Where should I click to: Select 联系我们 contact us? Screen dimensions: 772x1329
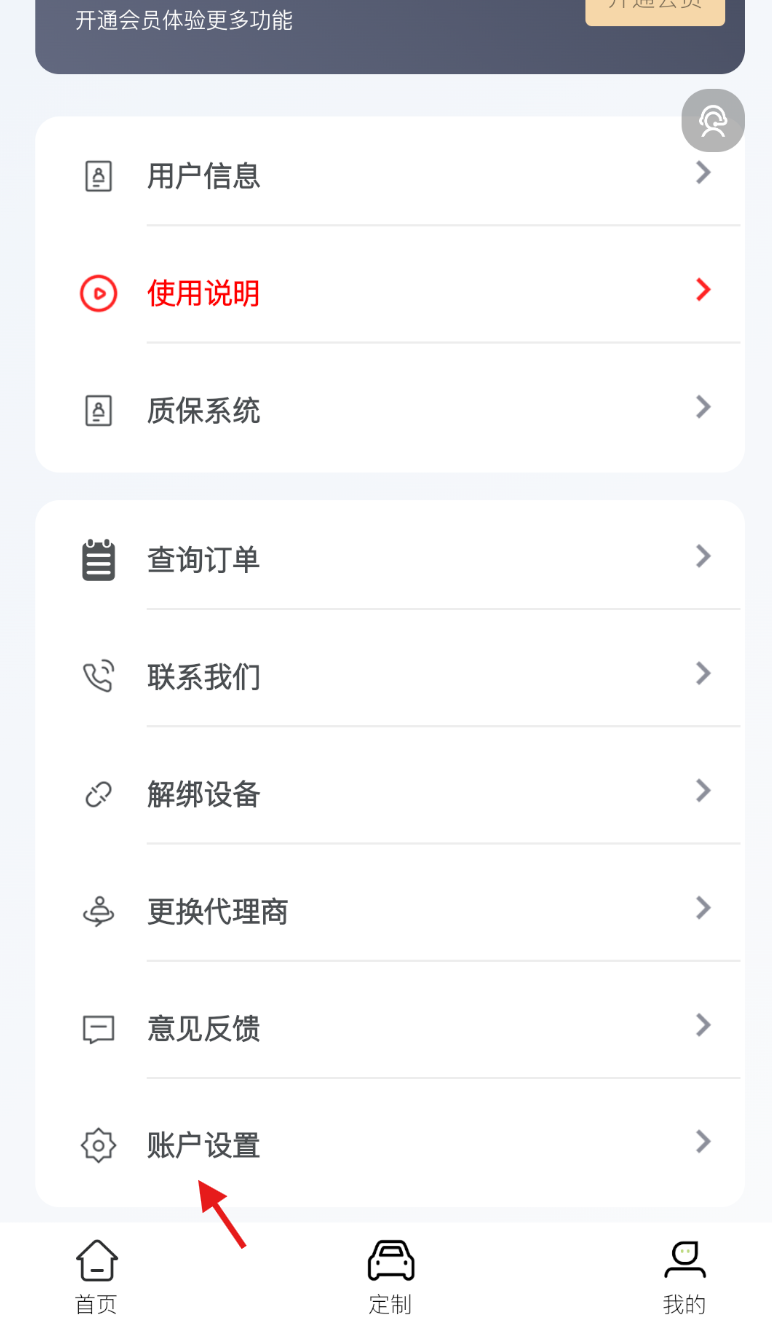point(390,677)
